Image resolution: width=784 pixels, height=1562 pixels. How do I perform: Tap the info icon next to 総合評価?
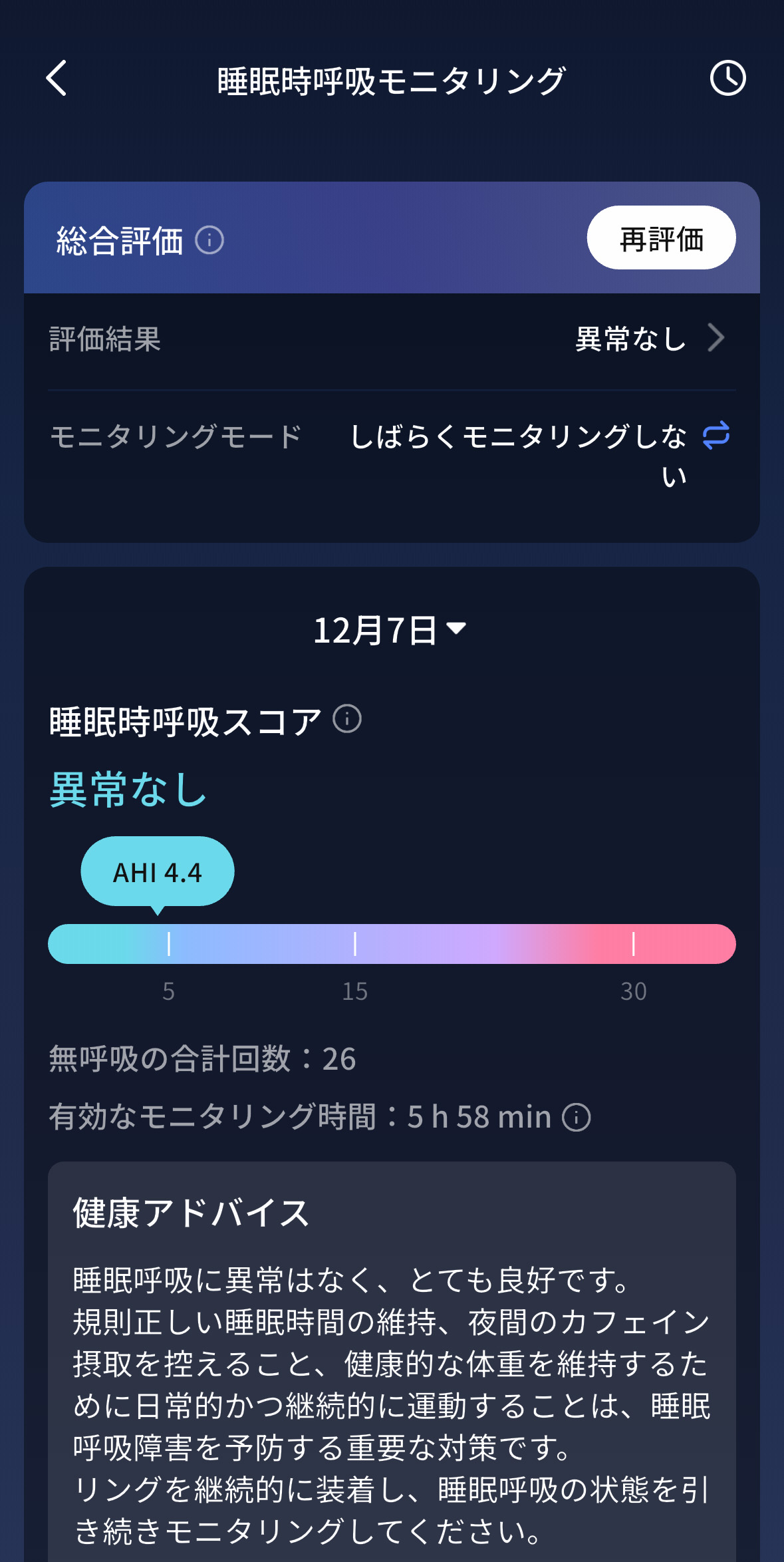[209, 240]
